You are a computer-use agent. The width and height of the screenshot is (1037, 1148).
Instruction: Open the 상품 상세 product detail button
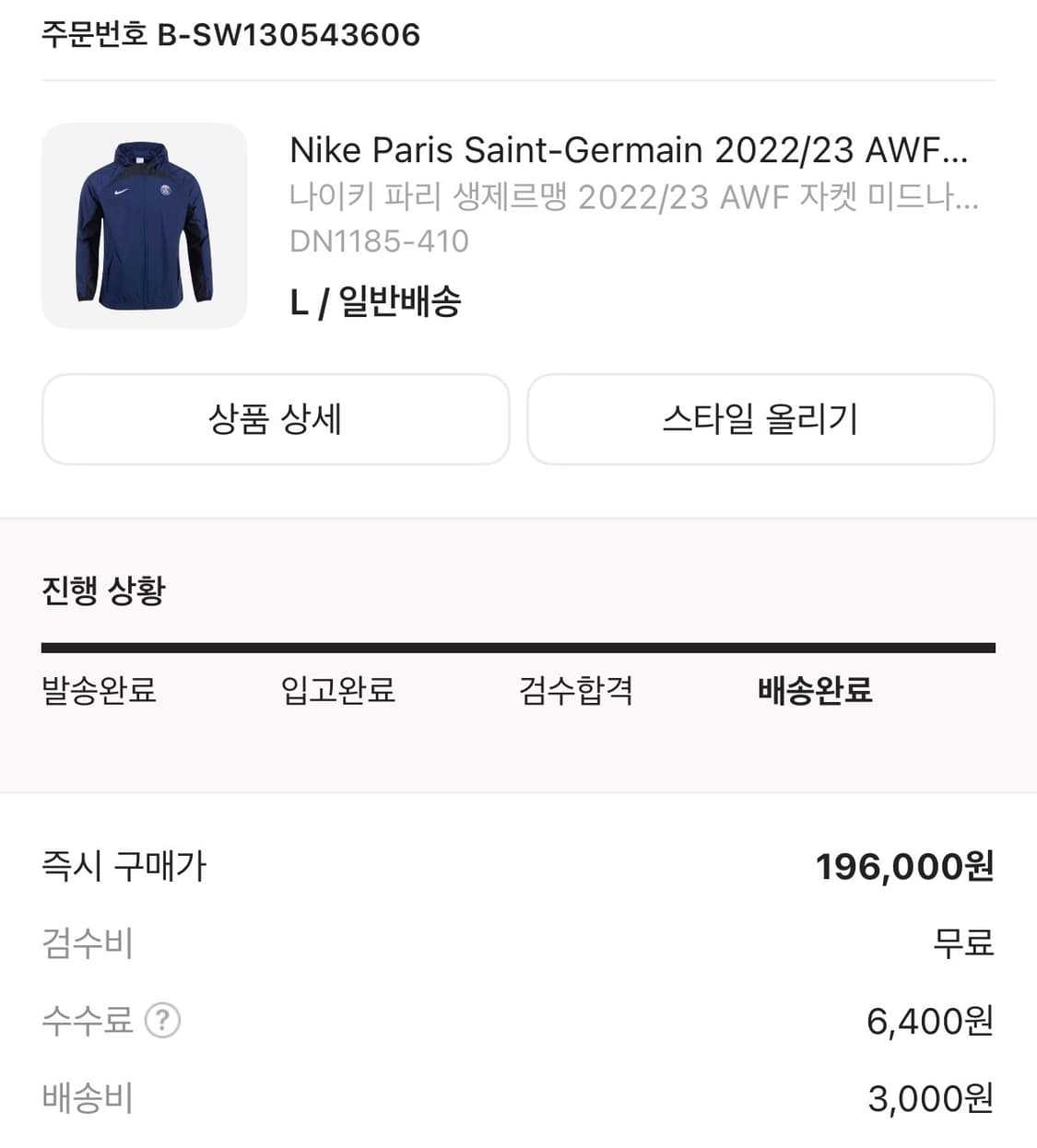coord(275,419)
